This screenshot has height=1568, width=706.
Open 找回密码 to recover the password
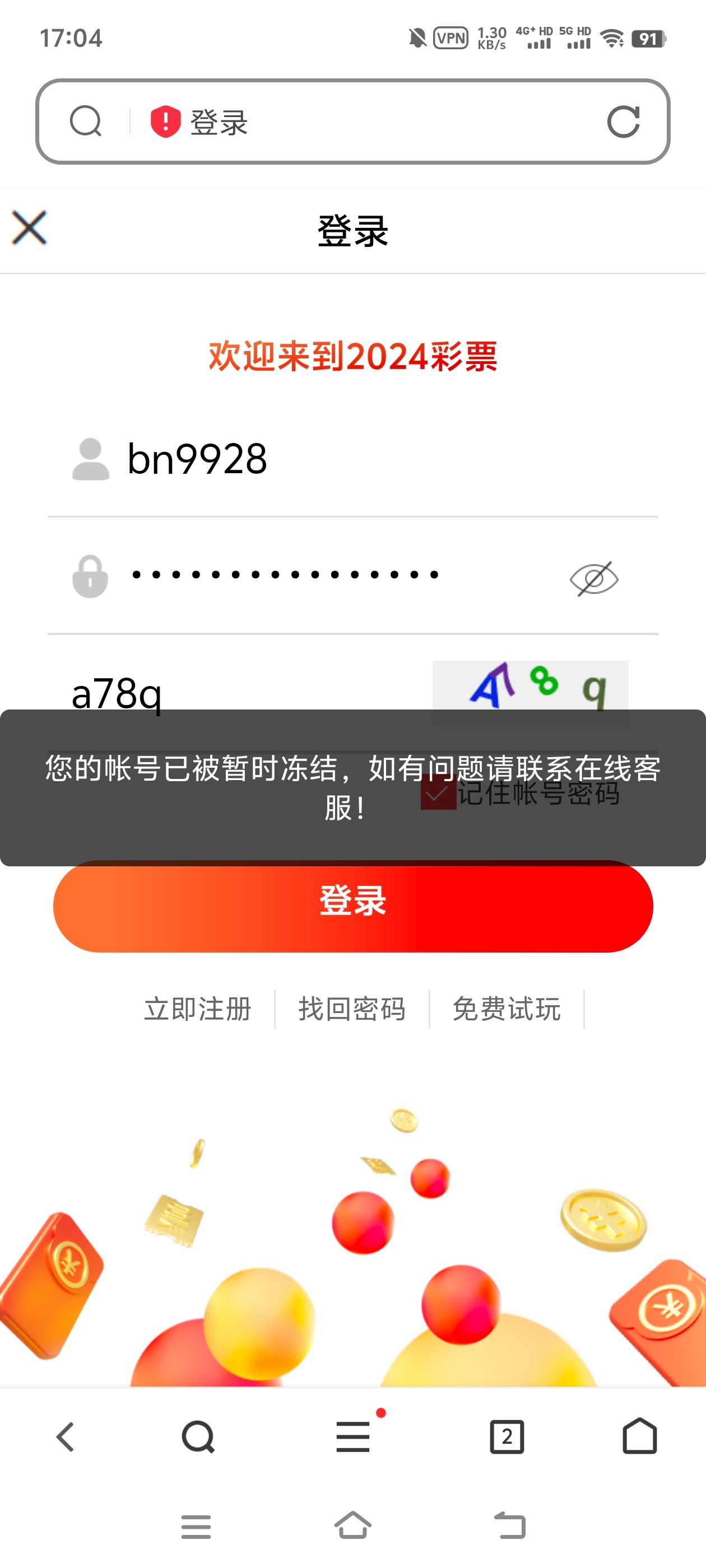[352, 1009]
